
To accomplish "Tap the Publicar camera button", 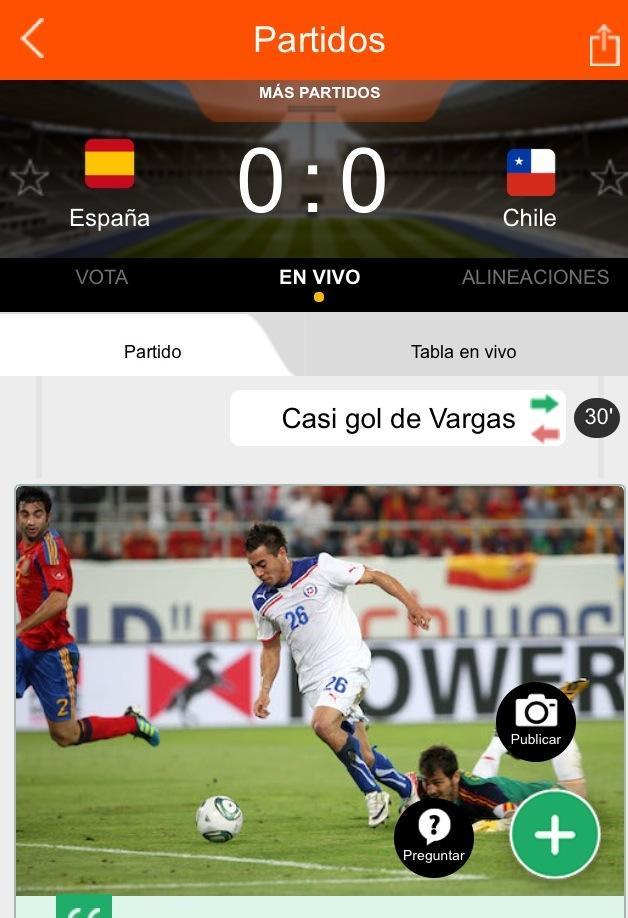I will (536, 720).
